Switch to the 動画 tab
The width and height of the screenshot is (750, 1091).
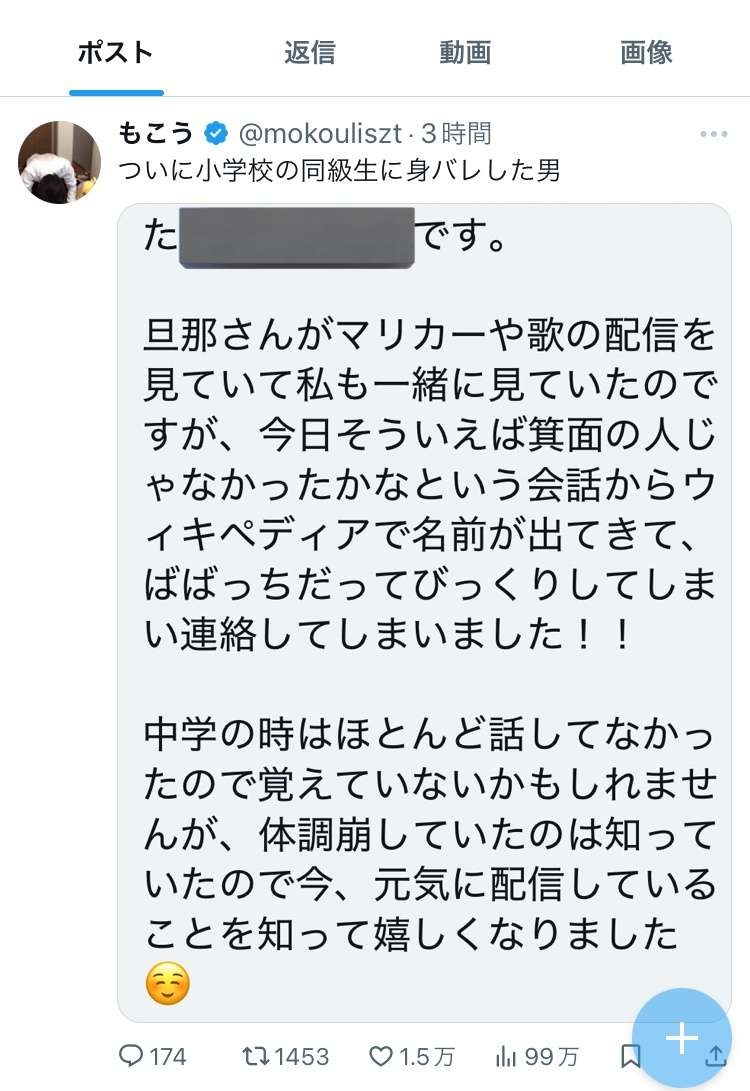(x=465, y=52)
